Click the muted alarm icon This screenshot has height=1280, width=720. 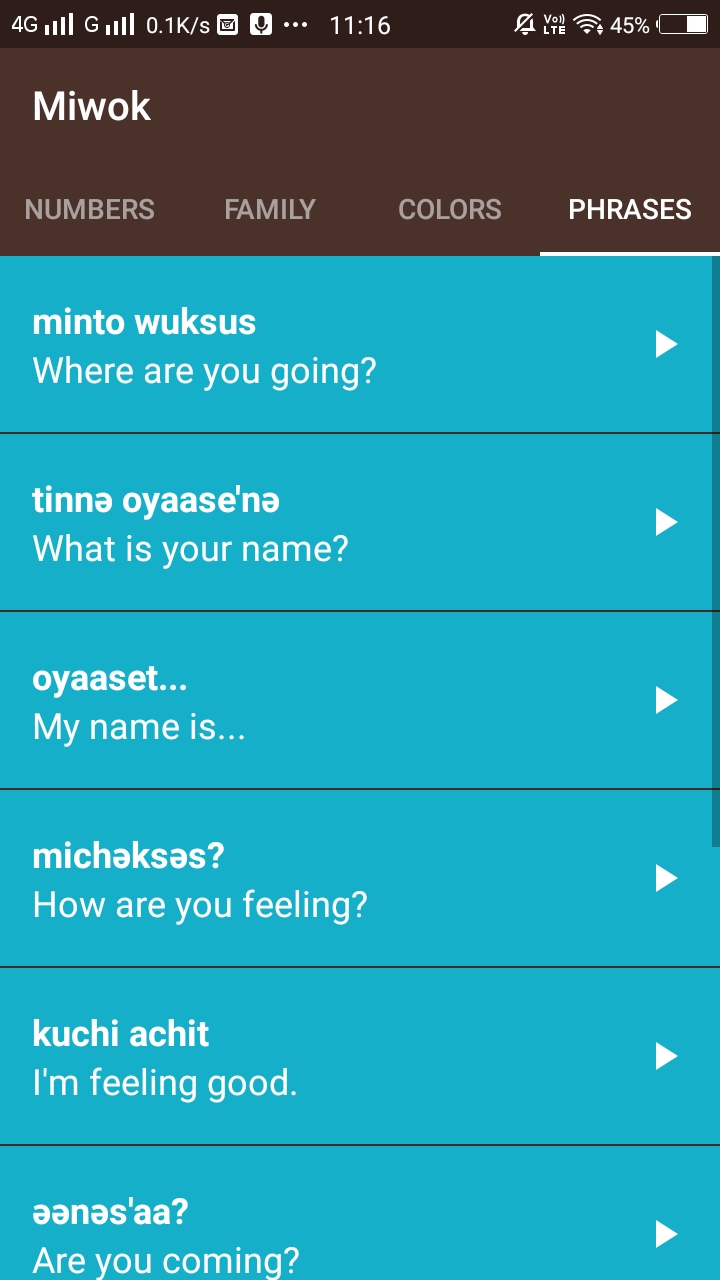[524, 24]
